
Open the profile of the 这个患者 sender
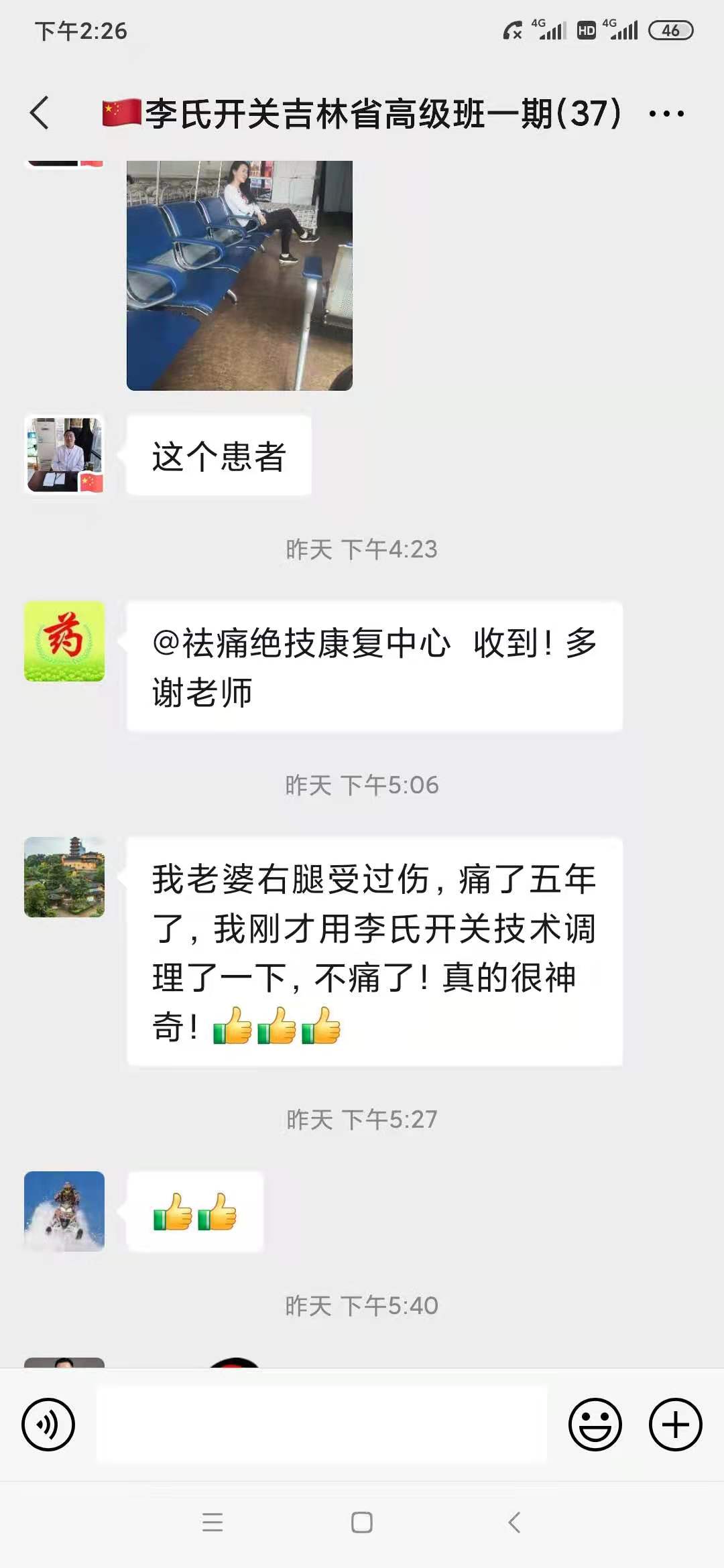pyautogui.click(x=64, y=455)
